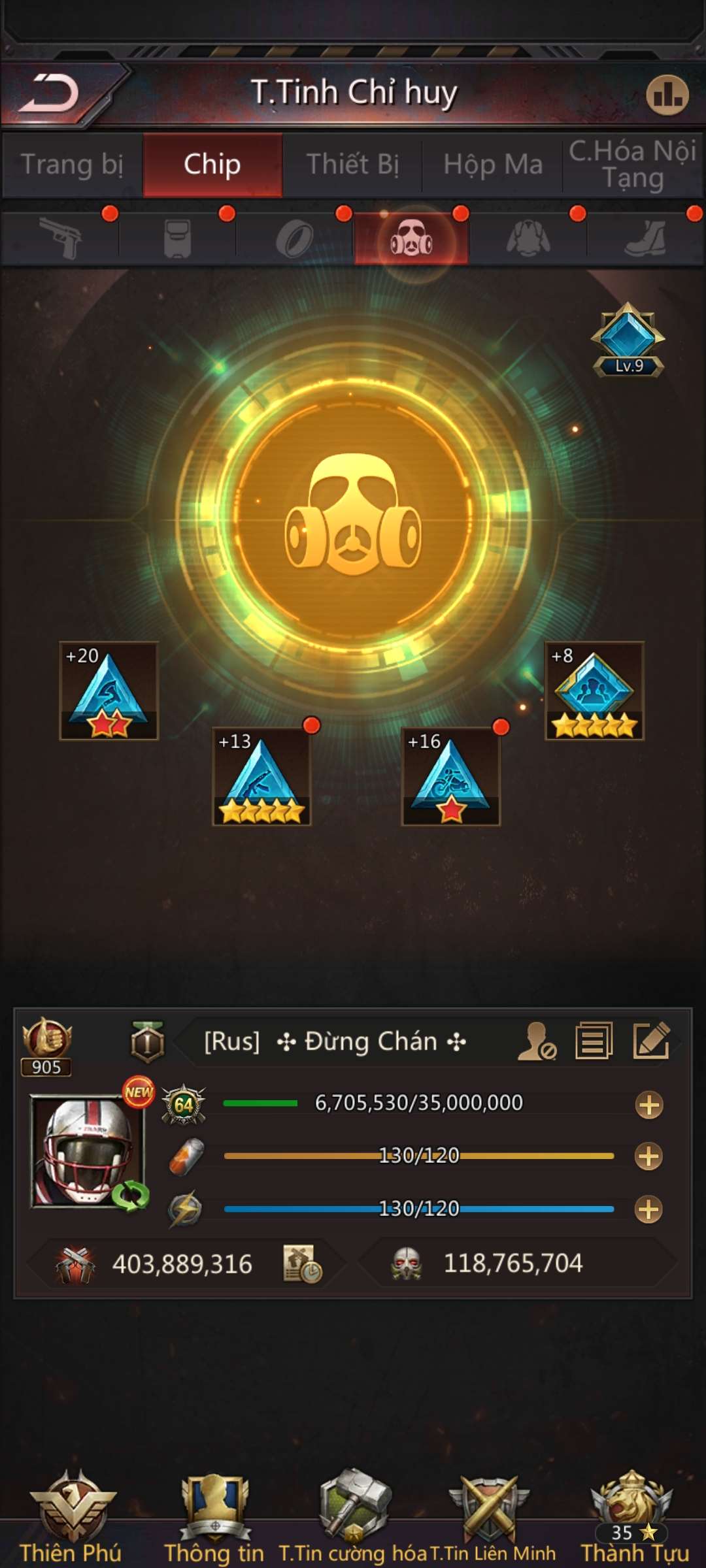This screenshot has height=1568, width=706.
Task: Open the +20 chip slot
Action: (x=109, y=691)
